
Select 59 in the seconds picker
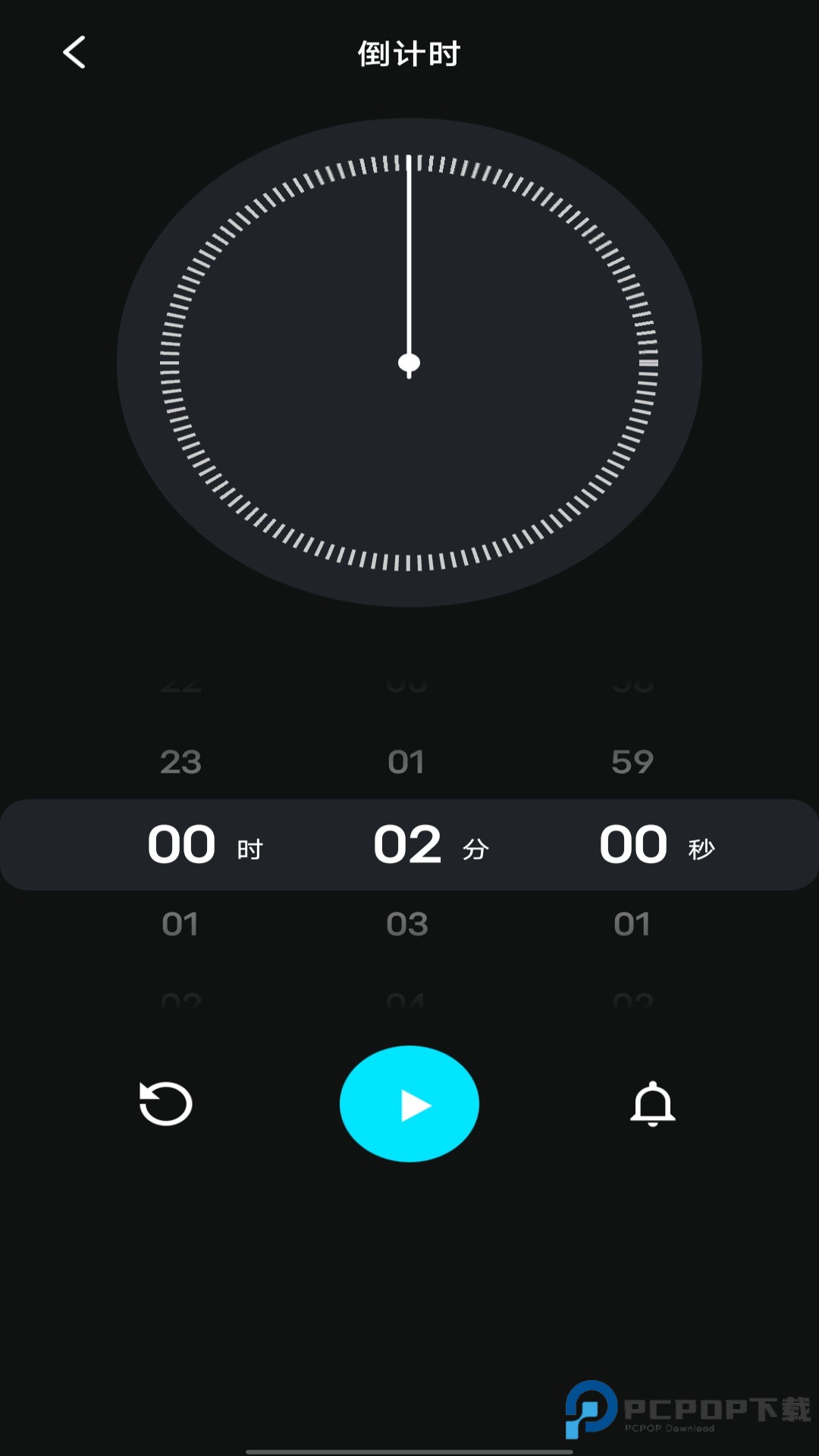coord(632,762)
